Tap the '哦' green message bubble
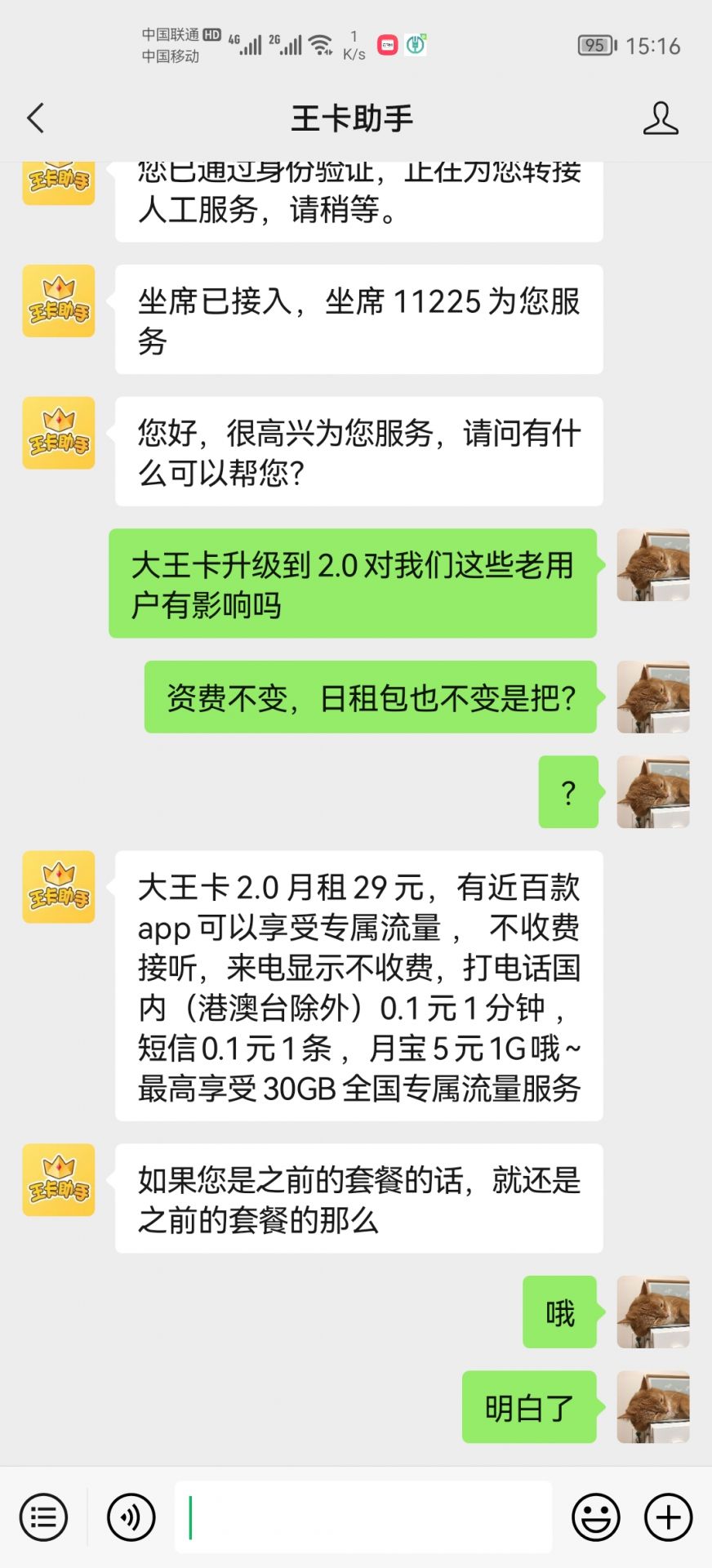 [558, 1312]
